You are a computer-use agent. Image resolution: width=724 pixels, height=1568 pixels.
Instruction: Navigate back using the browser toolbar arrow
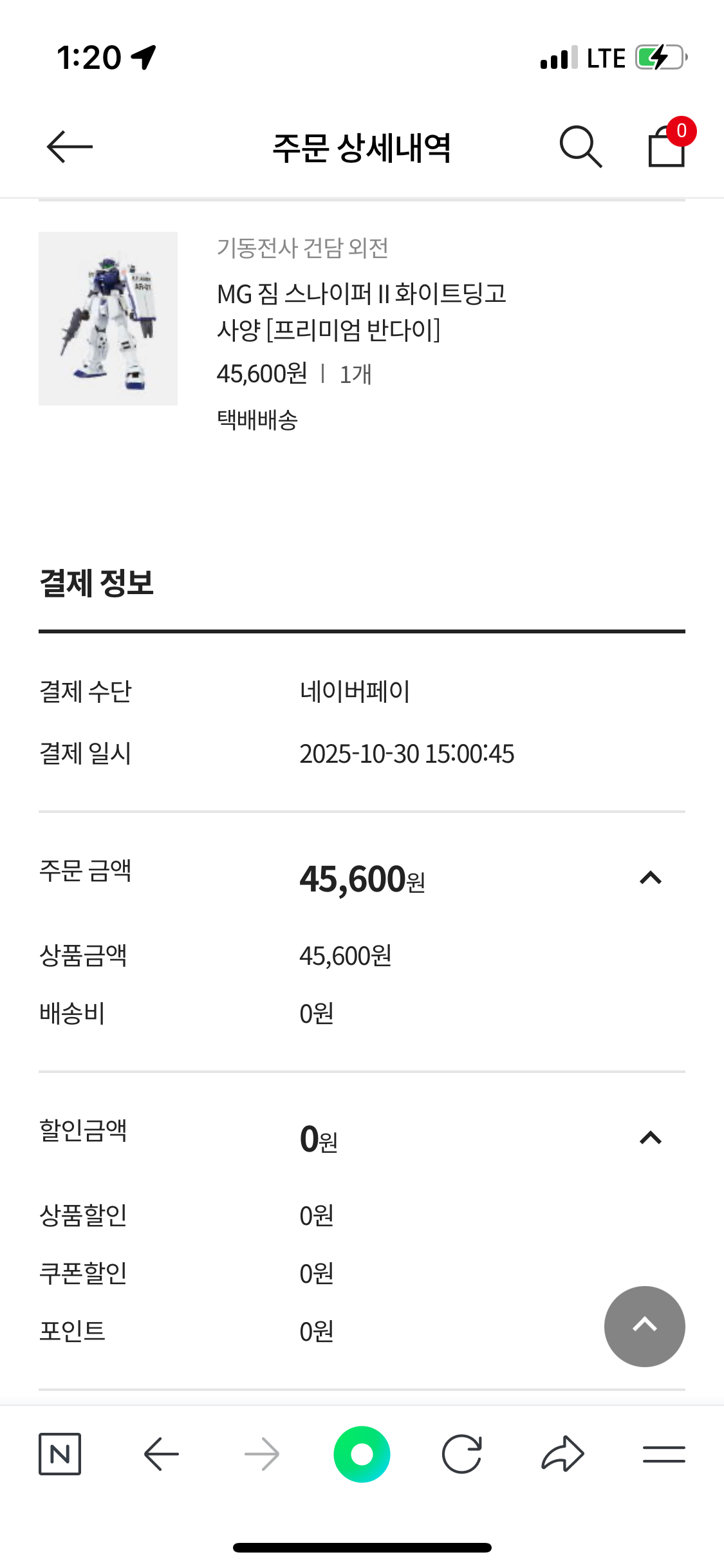[x=161, y=1453]
